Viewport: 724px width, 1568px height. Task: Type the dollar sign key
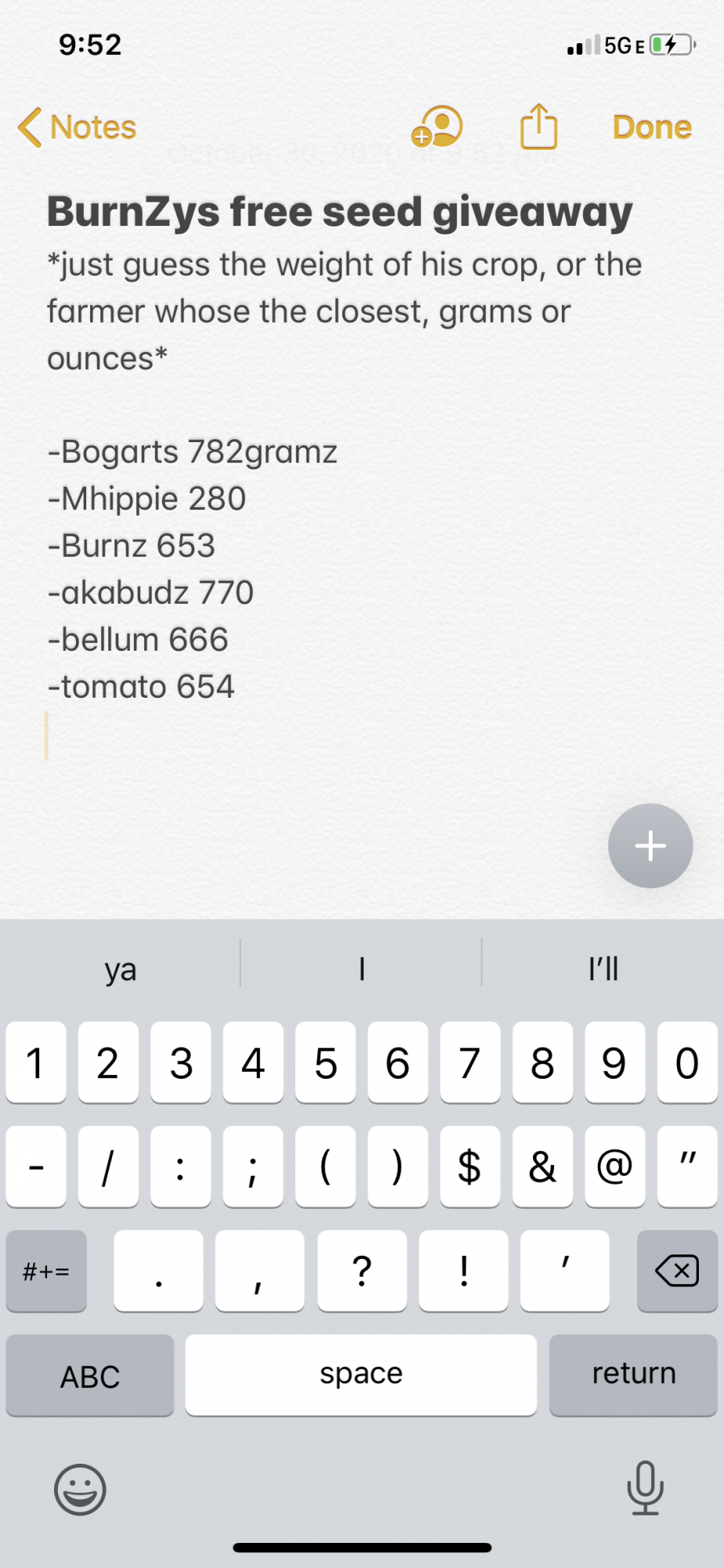(x=470, y=1167)
